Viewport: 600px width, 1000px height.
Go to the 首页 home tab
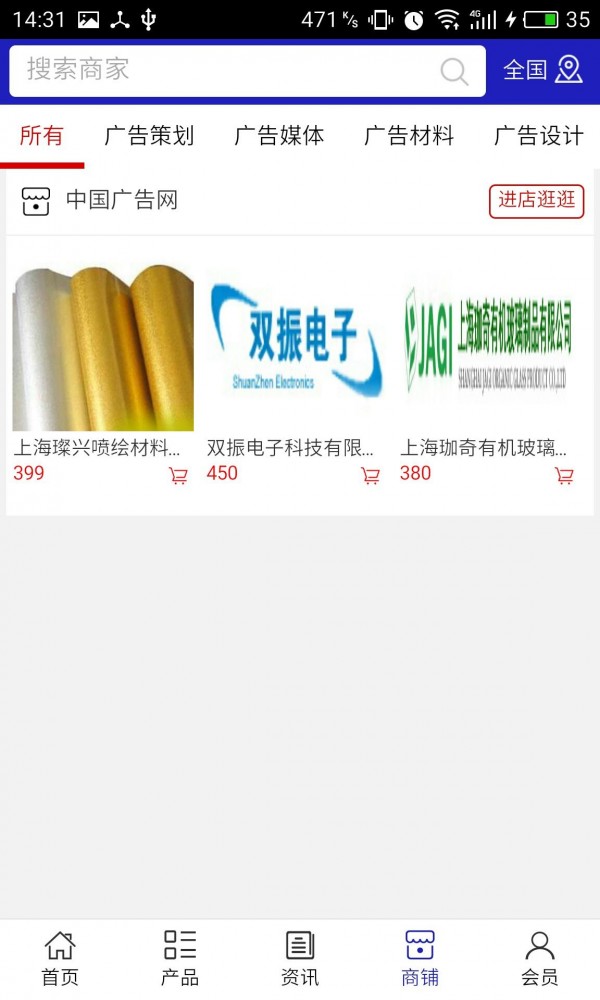pos(60,958)
